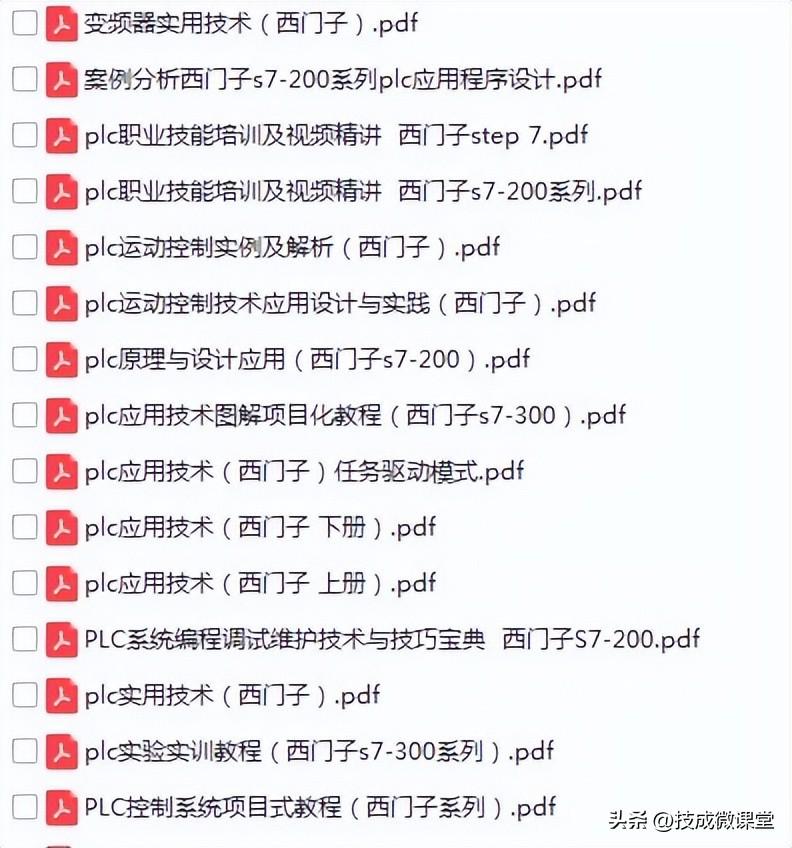Image resolution: width=792 pixels, height=848 pixels.
Task: Open plc运动控制技术应用设计与实践（西门子）.pdf
Action: click(340, 303)
